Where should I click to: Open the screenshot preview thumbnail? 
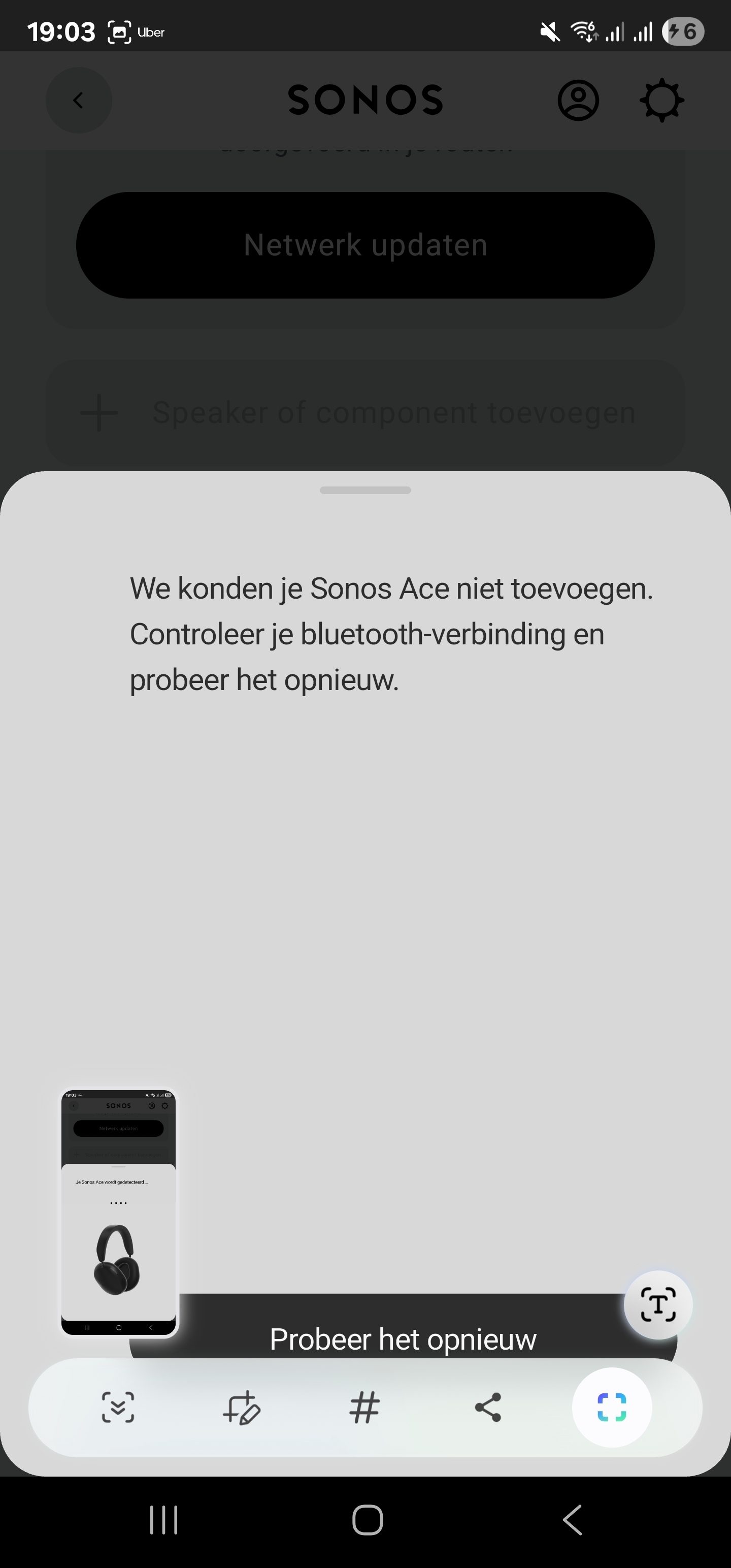pos(119,1212)
